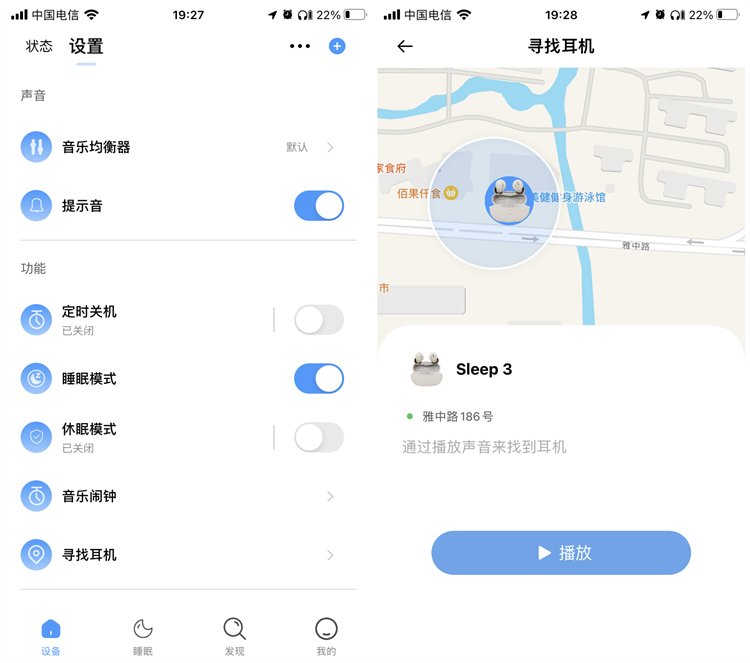Tap the earbuds marker on the map
Viewport: 750px width, 663px height.
tap(507, 200)
